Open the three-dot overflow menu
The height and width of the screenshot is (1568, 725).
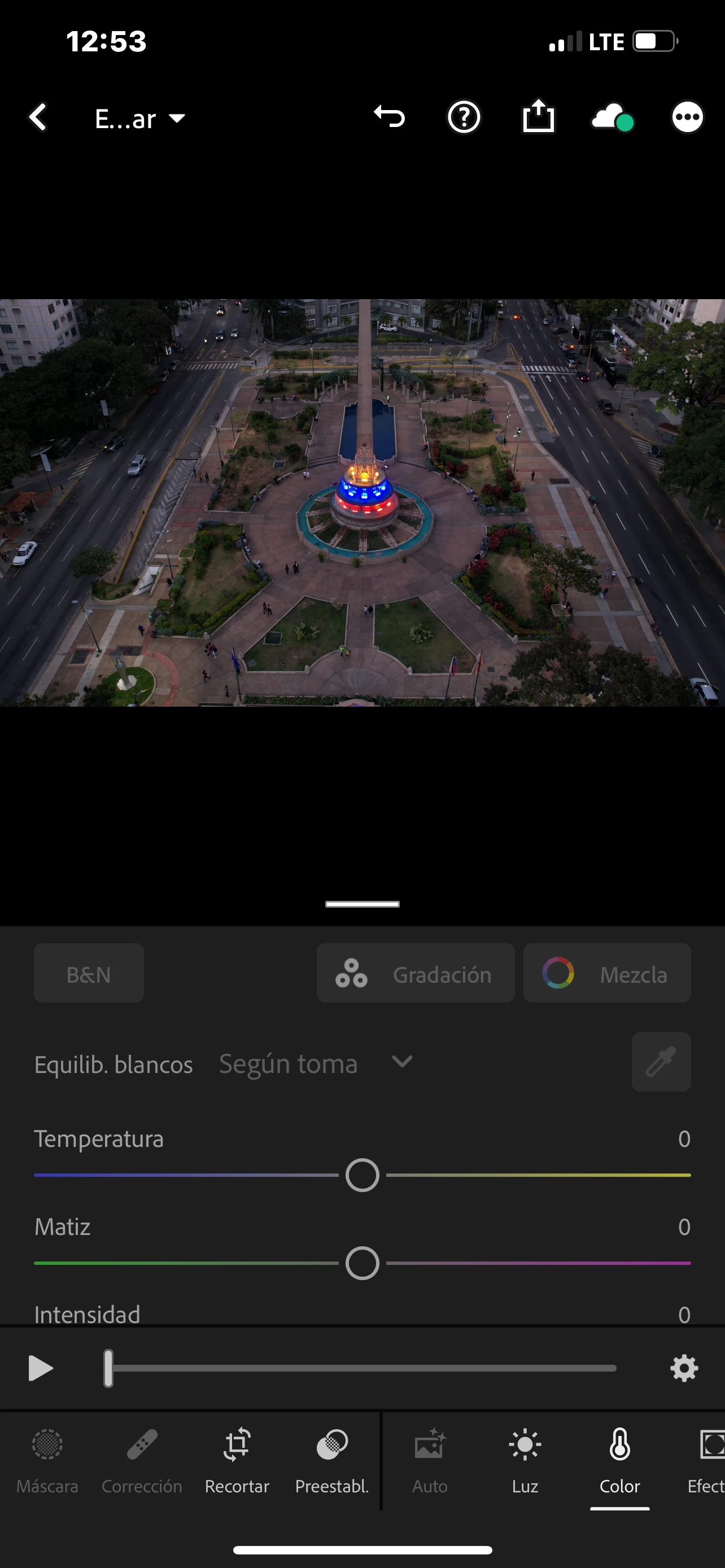tap(687, 117)
